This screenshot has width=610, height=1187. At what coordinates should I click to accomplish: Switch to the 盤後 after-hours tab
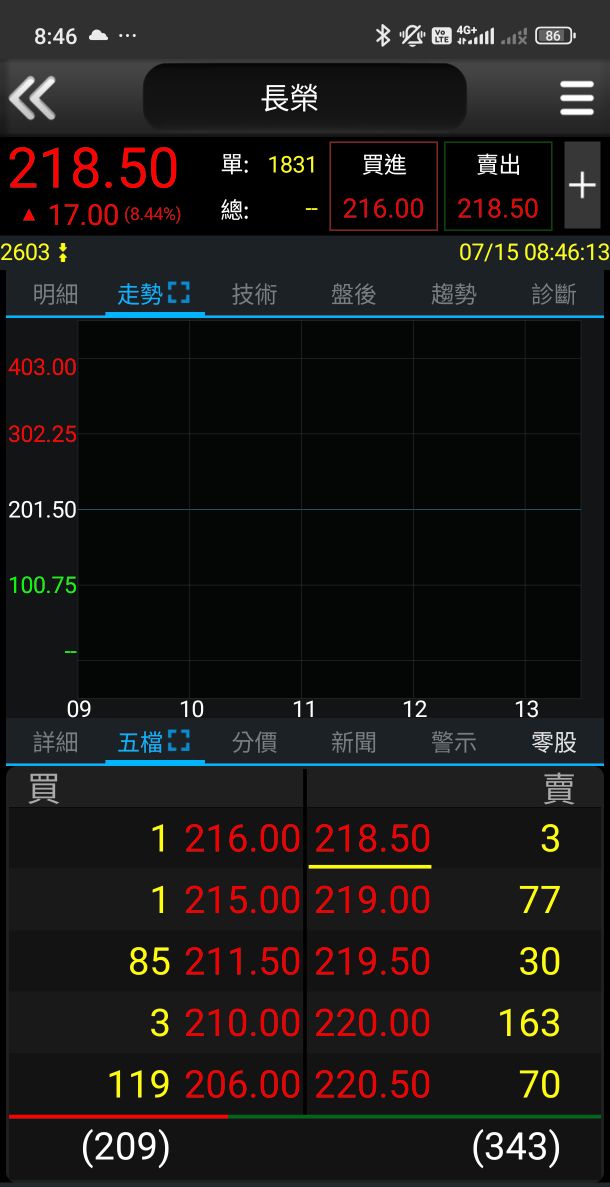tap(353, 294)
